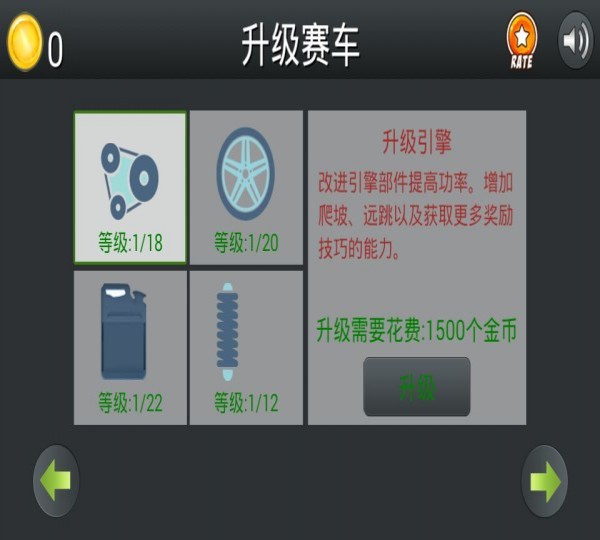Image resolution: width=600 pixels, height=540 pixels.
Task: Mute the game sound
Action: (575, 41)
